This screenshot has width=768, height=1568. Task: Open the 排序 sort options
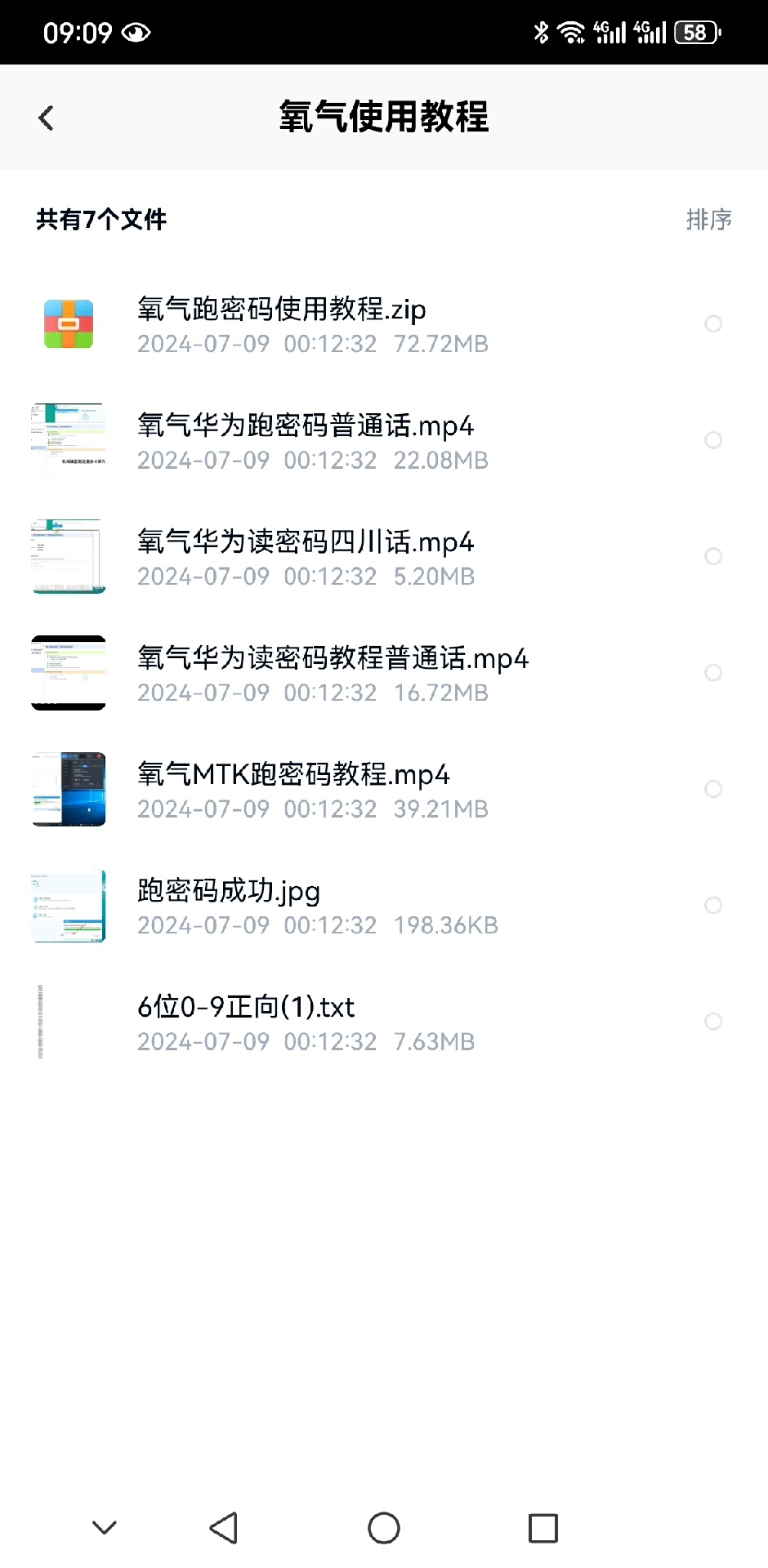click(708, 220)
